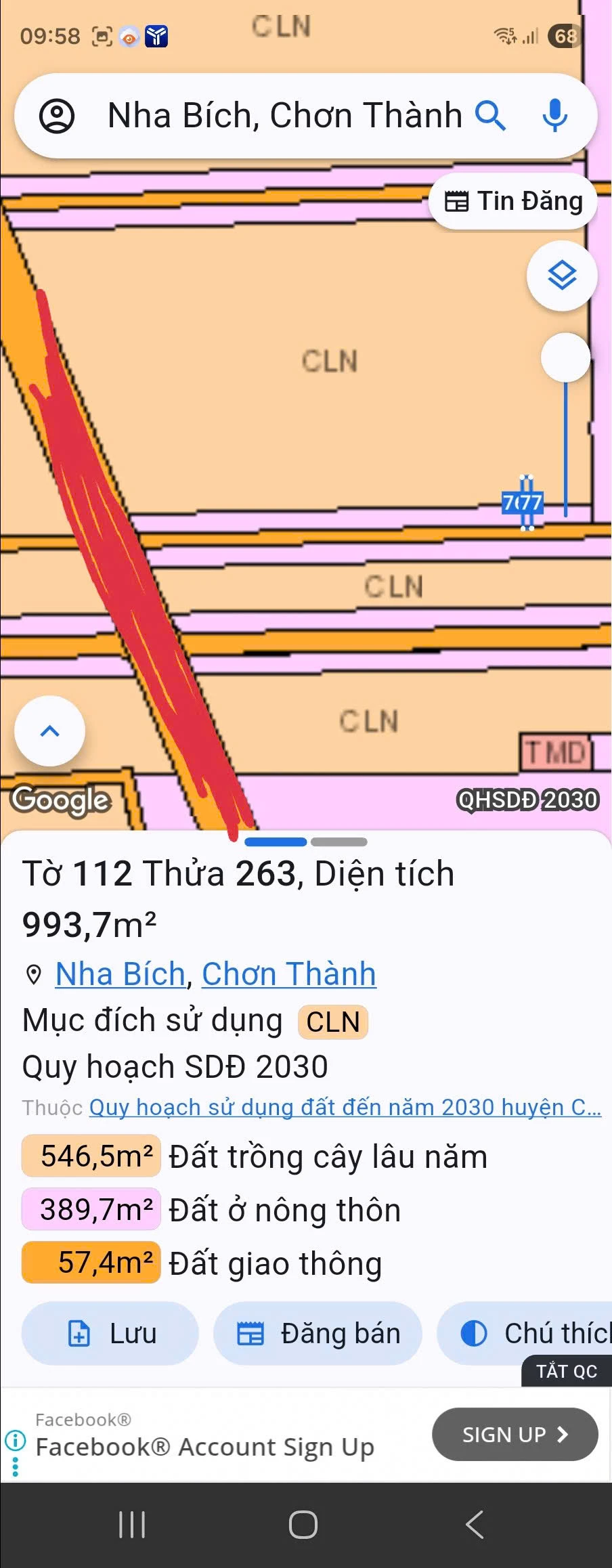
Task: Tap SIGN UP on the Facebook ad
Action: point(515,1434)
